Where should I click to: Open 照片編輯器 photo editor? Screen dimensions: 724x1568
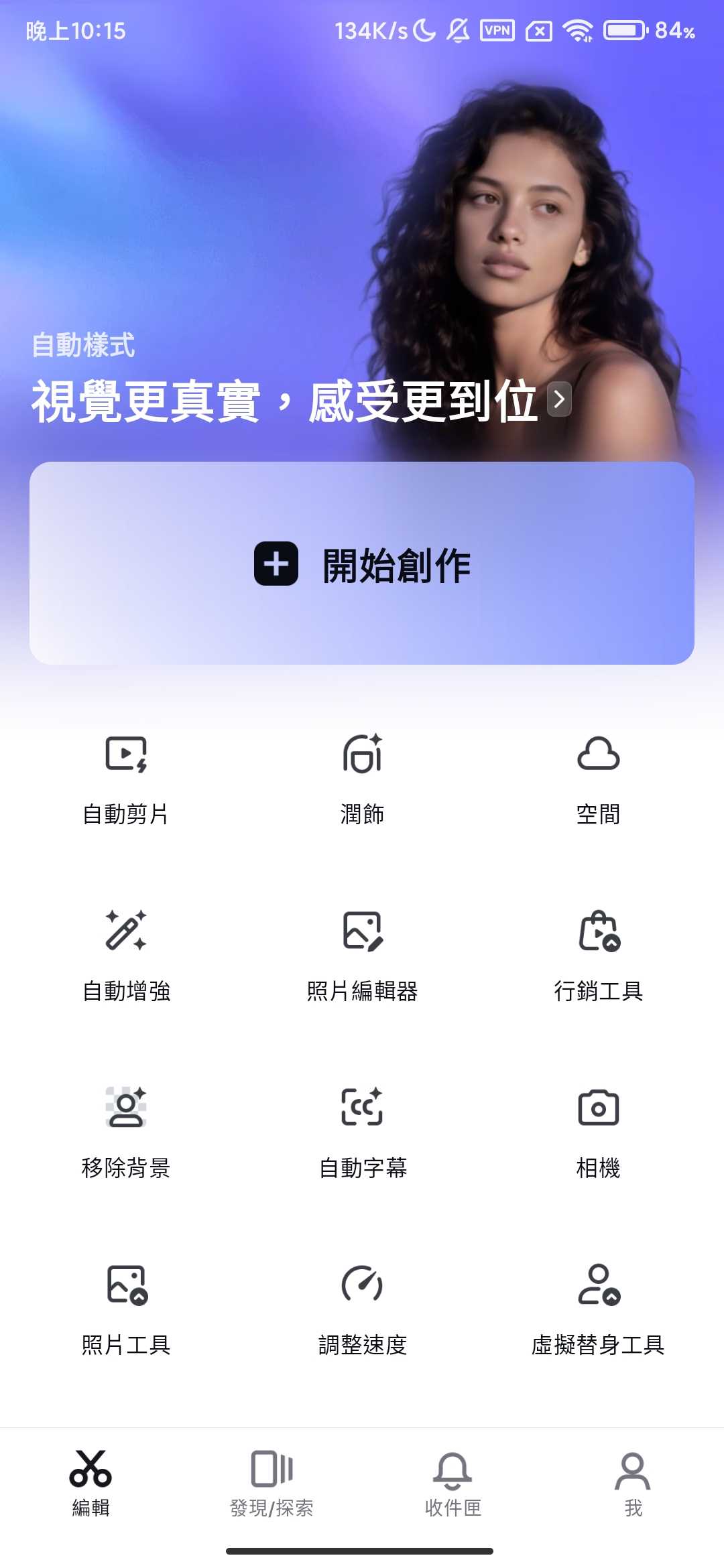point(362,954)
